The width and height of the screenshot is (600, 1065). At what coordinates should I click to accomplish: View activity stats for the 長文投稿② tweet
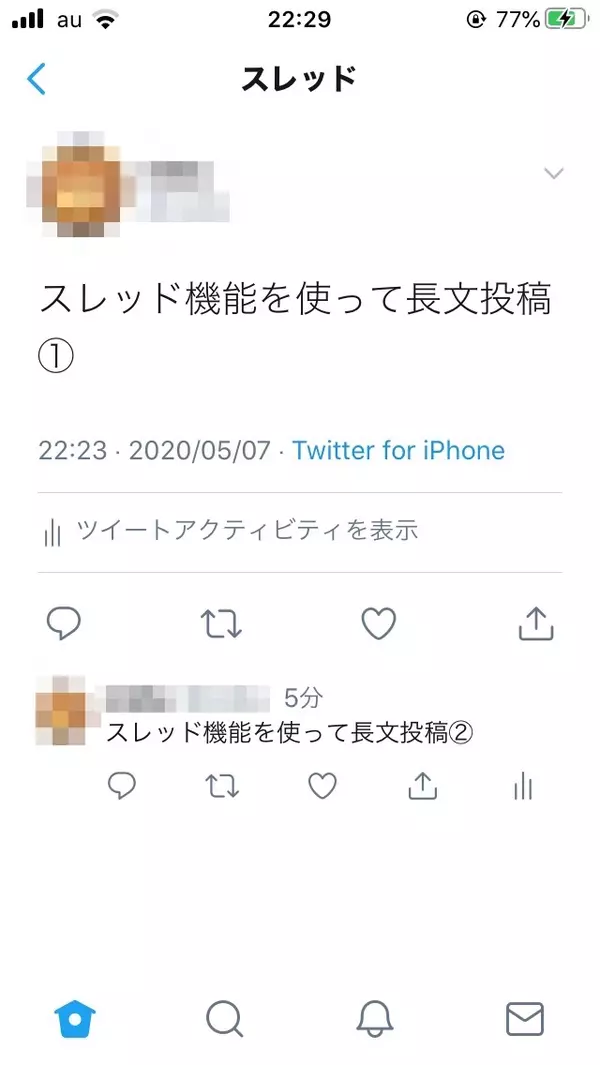pos(523,787)
